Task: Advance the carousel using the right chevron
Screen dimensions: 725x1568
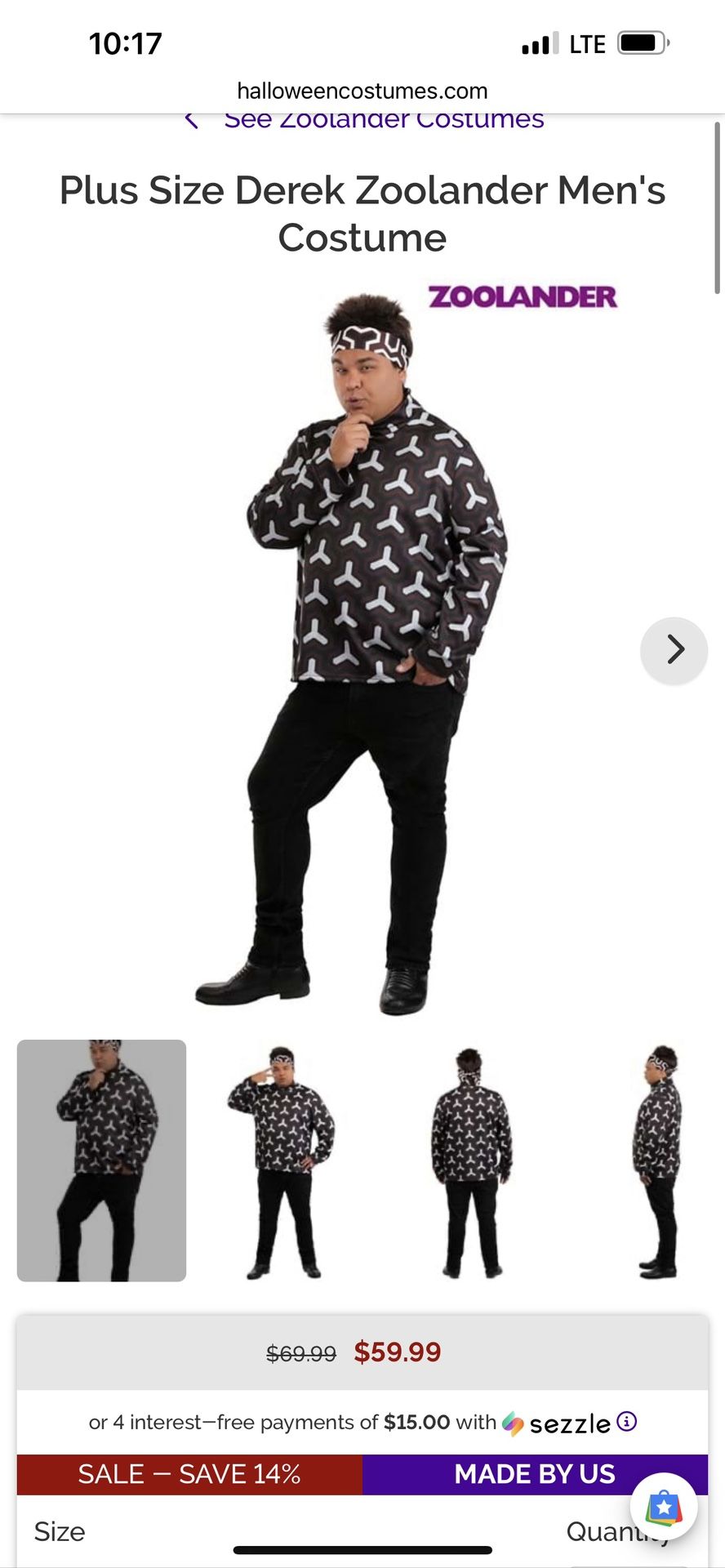Action: pos(674,649)
